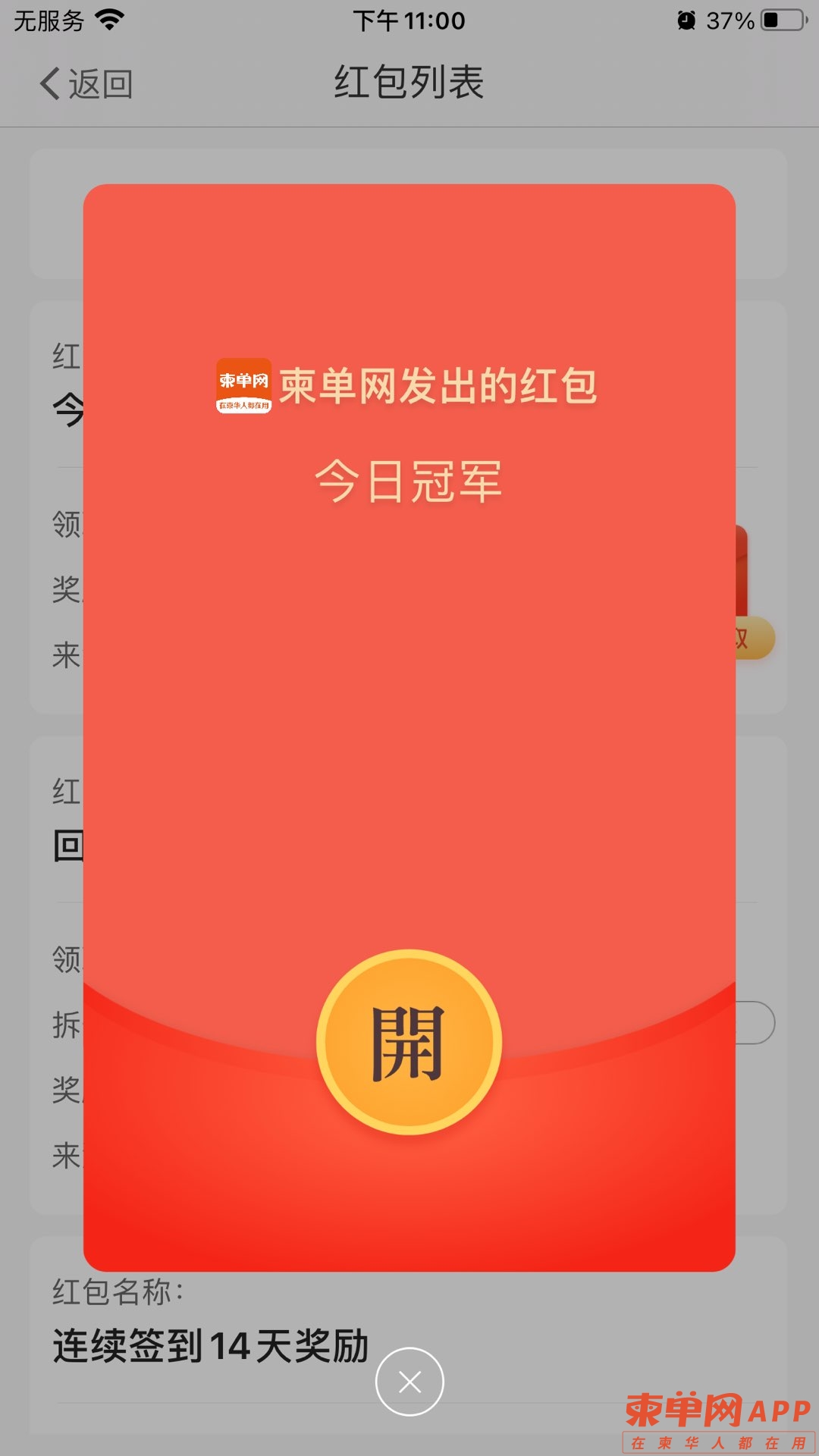Dismiss the red envelope popup
Image resolution: width=819 pixels, height=1456 pixels.
pos(409,1381)
